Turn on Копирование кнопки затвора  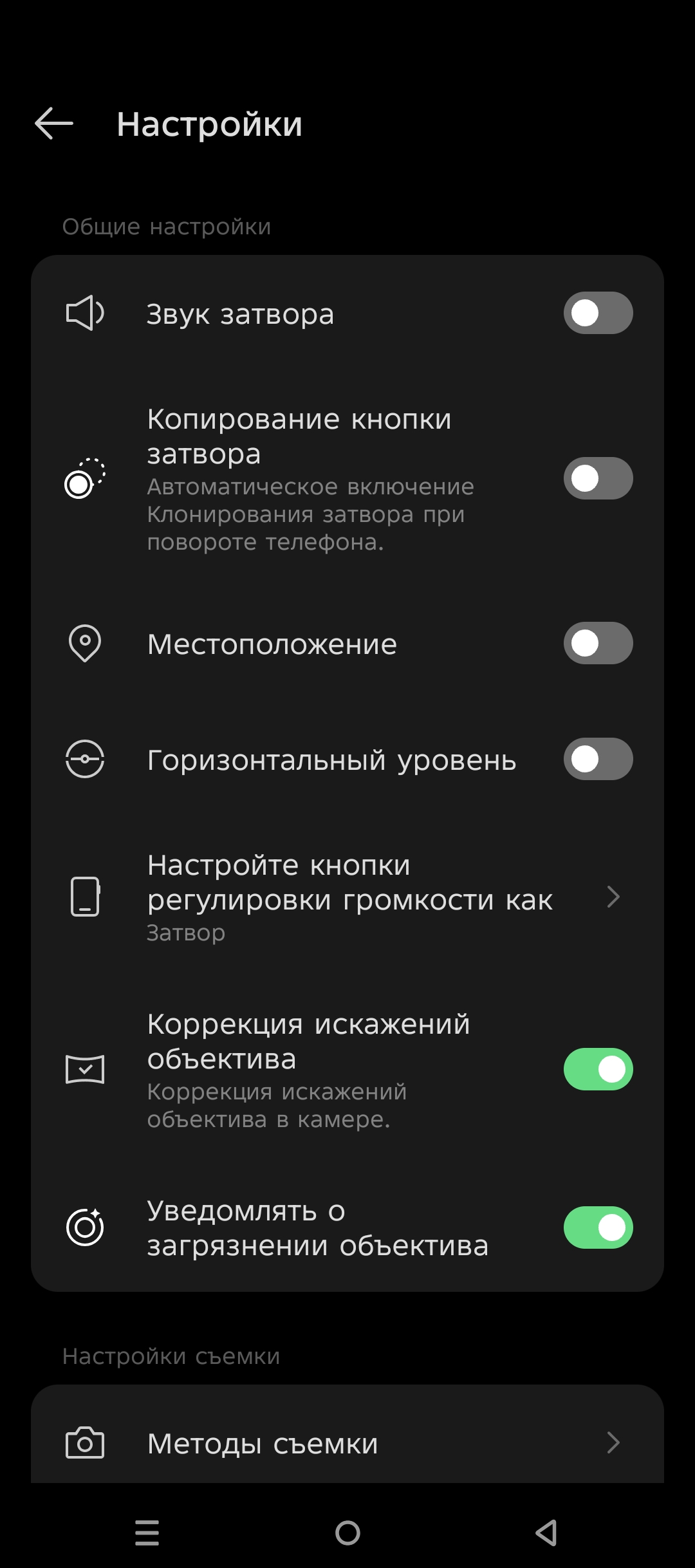coord(598,478)
